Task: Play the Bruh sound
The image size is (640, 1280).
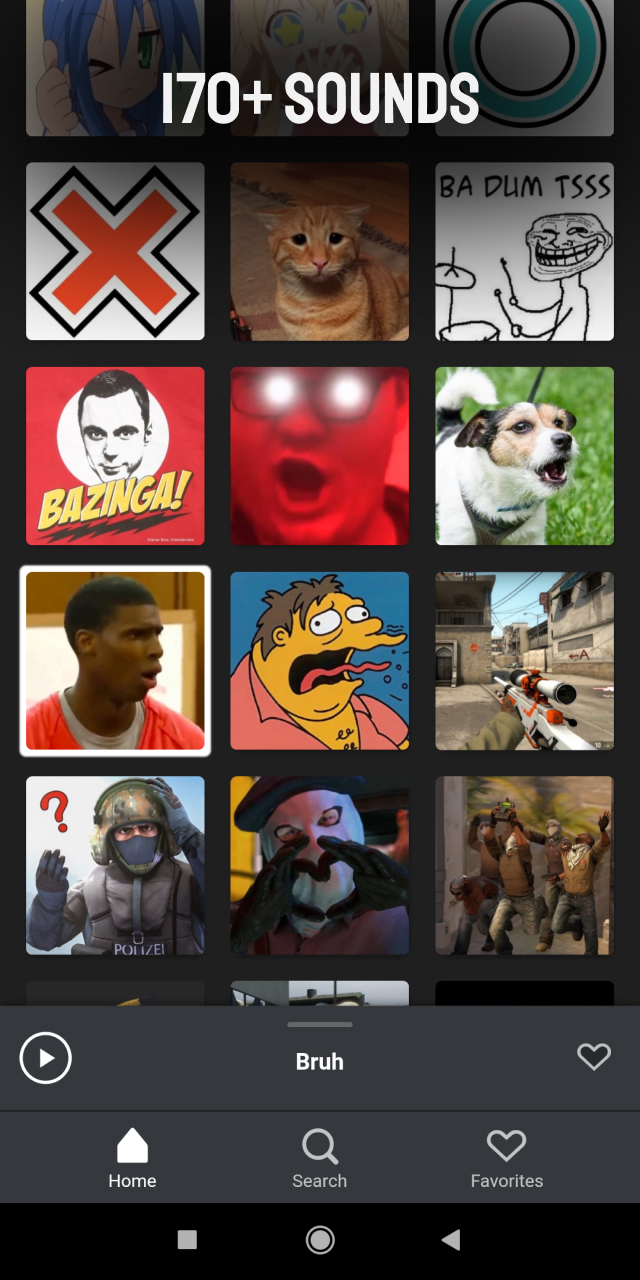Action: click(x=46, y=1058)
